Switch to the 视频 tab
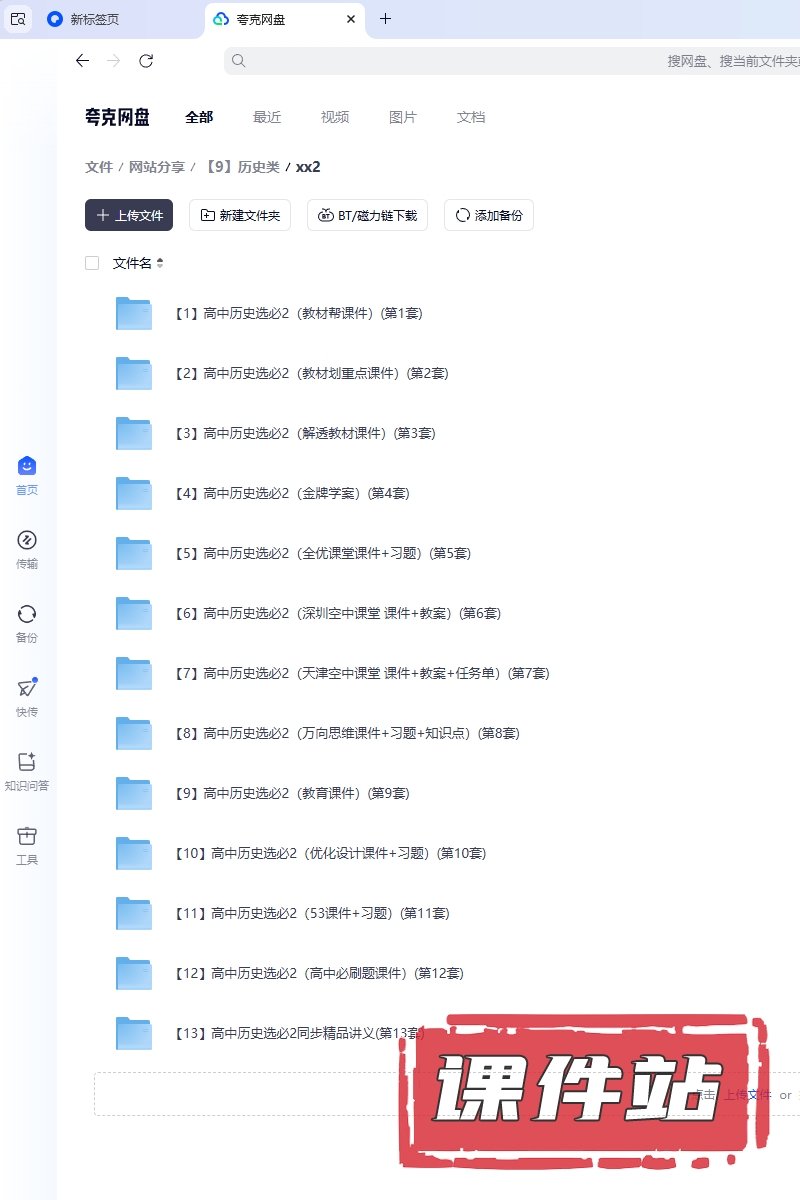This screenshot has width=800, height=1200. click(335, 117)
